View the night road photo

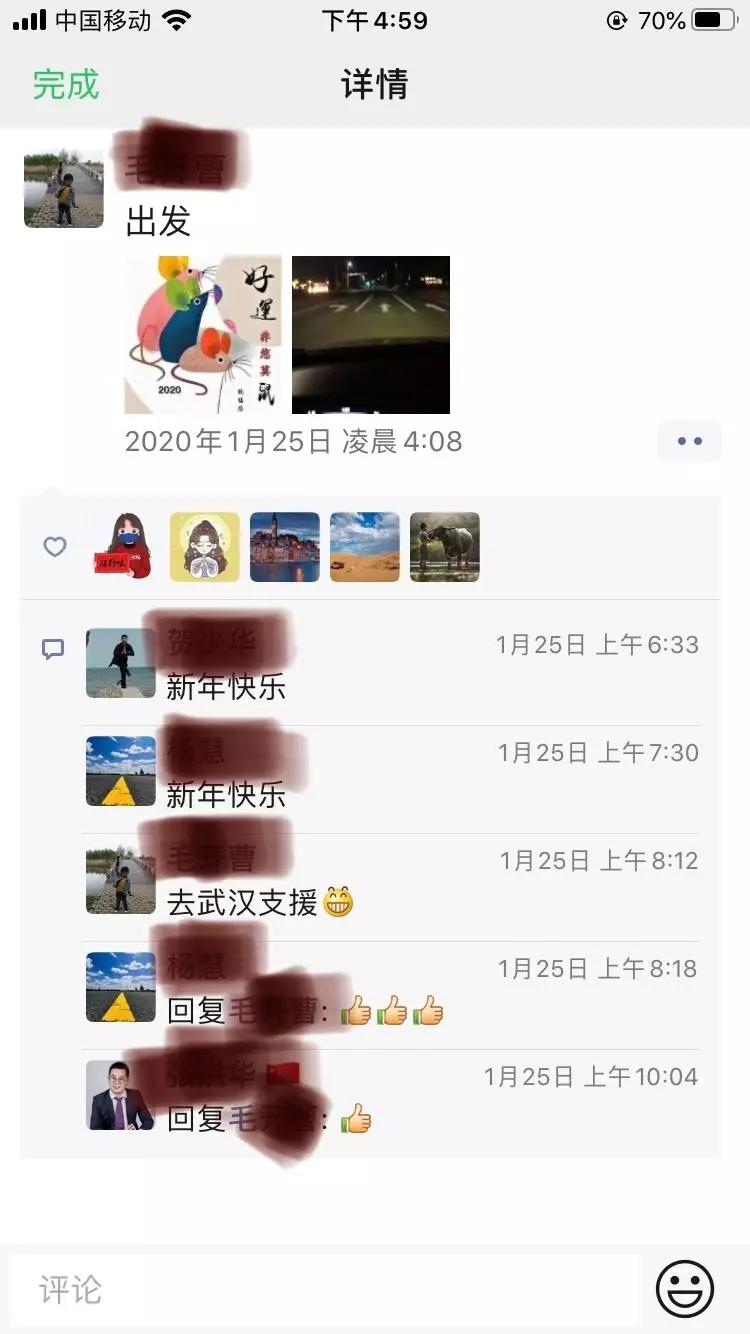coord(371,335)
